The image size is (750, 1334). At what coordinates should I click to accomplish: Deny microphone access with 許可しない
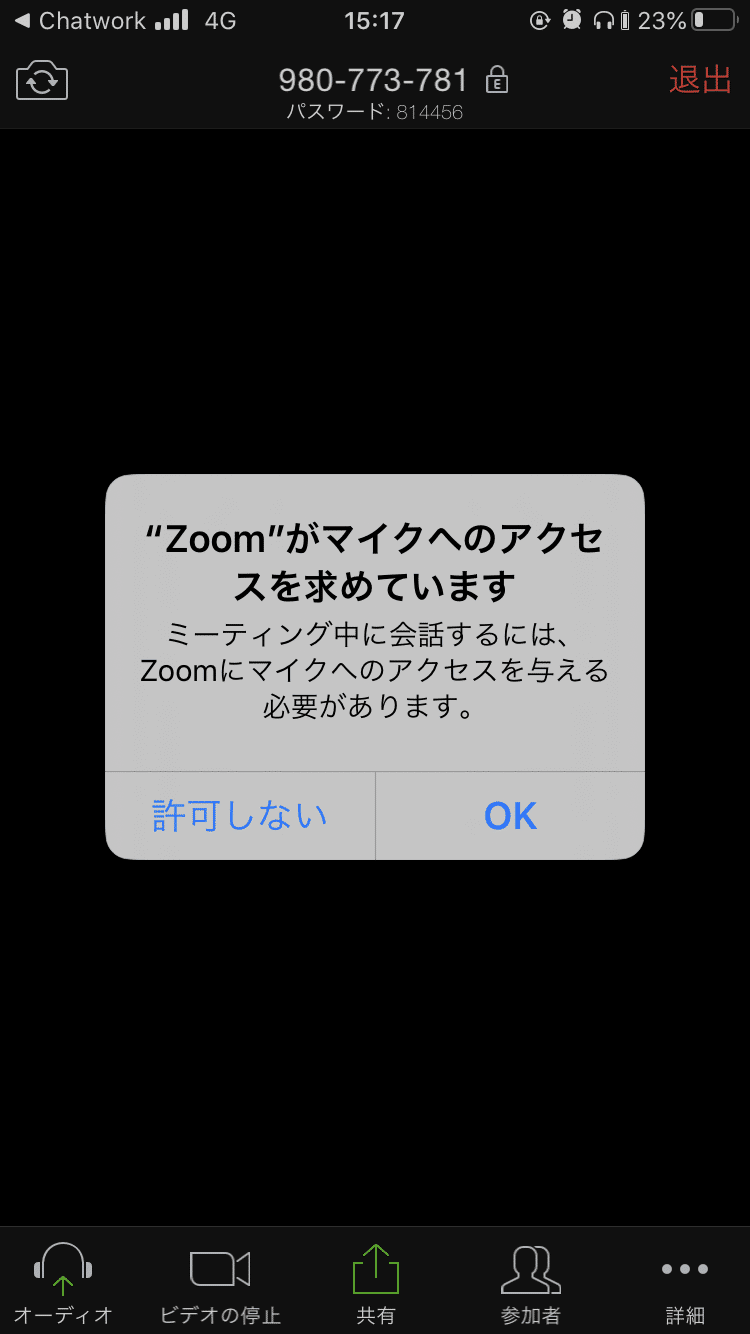click(239, 815)
